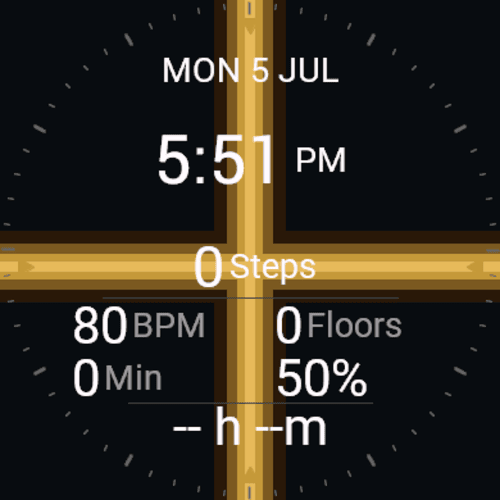
Task: Open the Floors climbed stat
Action: (x=339, y=325)
